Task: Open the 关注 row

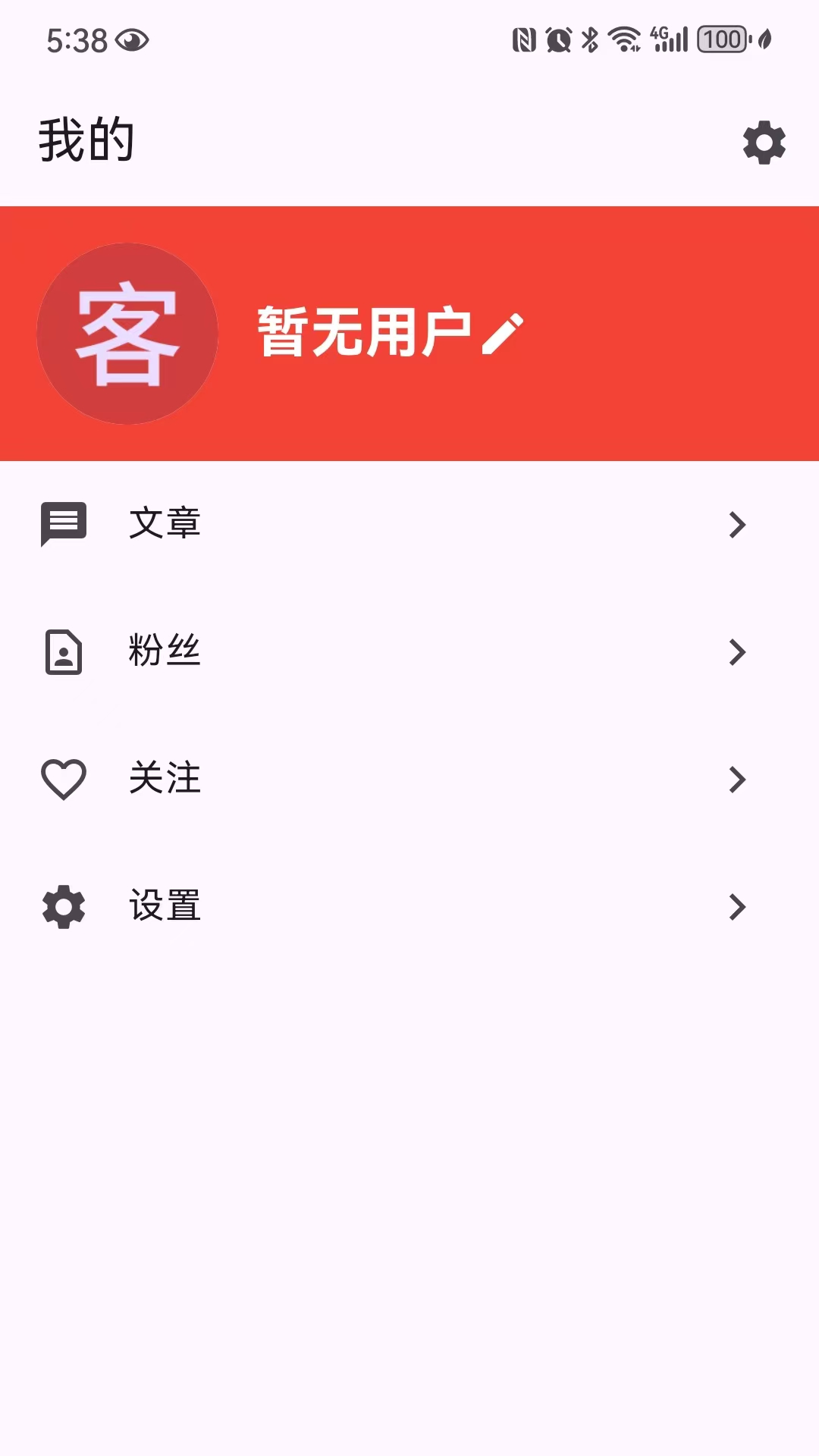Action: coord(409,780)
